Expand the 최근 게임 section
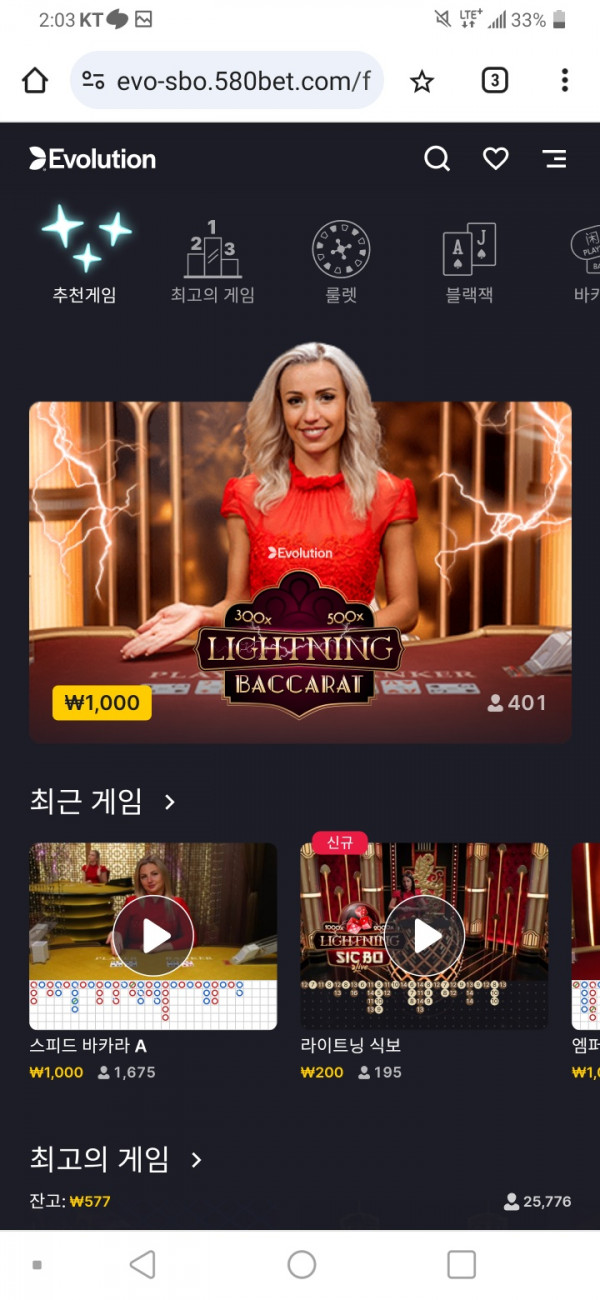This screenshot has height=1300, width=600. point(170,802)
